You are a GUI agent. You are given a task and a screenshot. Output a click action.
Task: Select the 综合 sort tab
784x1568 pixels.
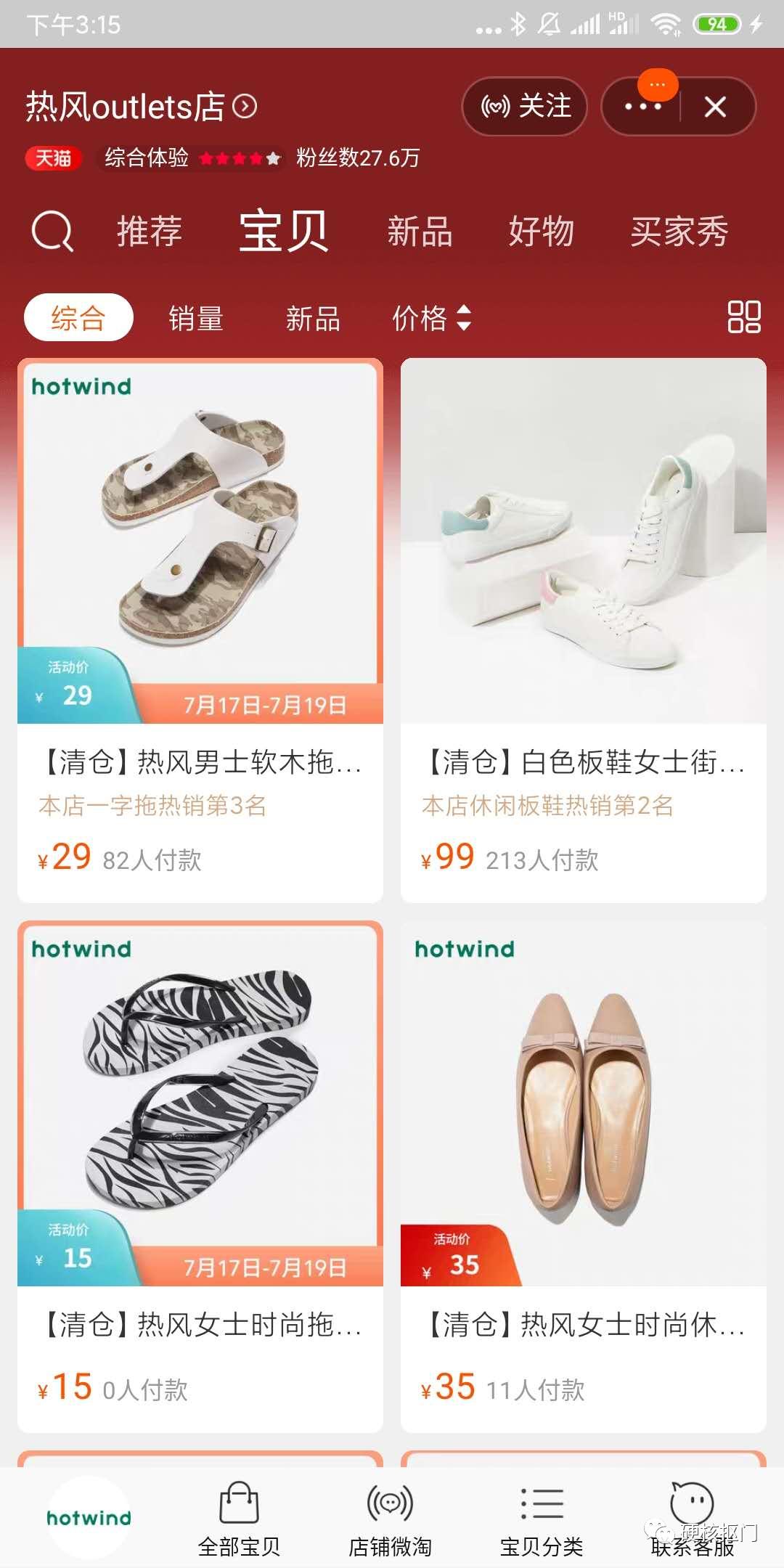click(78, 317)
